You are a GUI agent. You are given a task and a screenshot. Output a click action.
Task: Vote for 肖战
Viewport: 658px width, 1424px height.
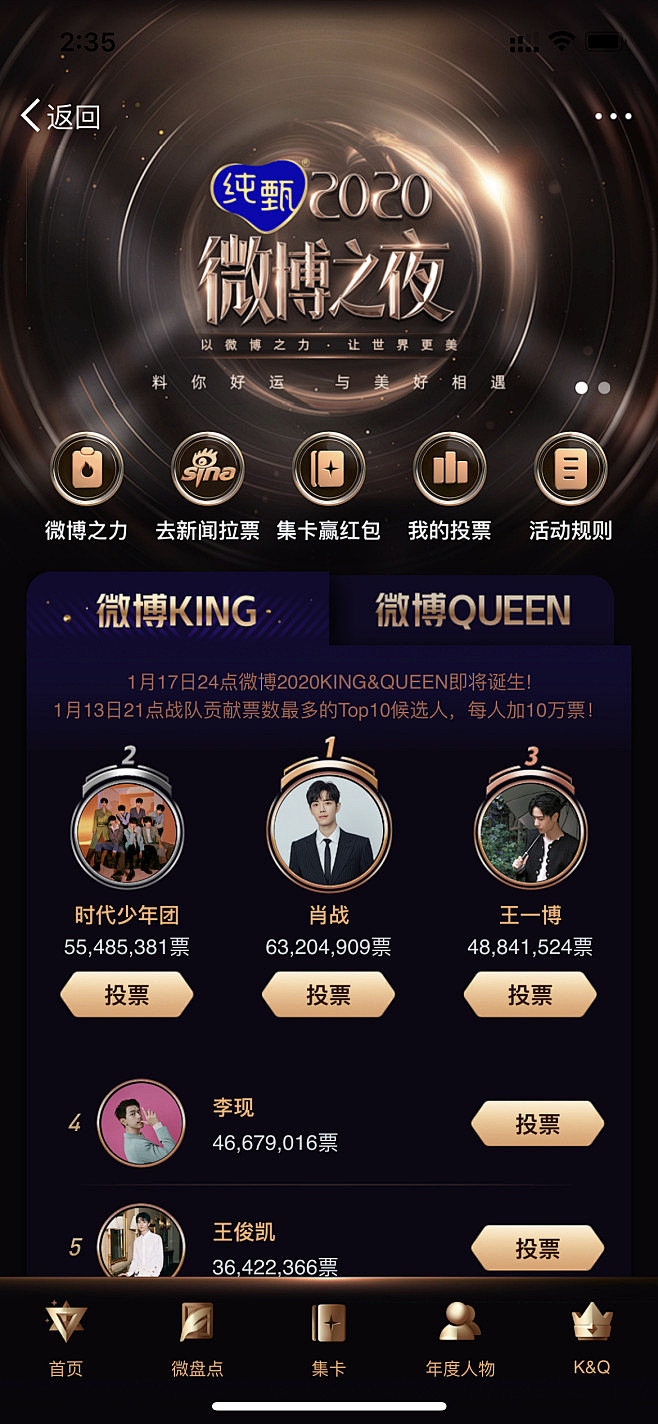point(328,995)
